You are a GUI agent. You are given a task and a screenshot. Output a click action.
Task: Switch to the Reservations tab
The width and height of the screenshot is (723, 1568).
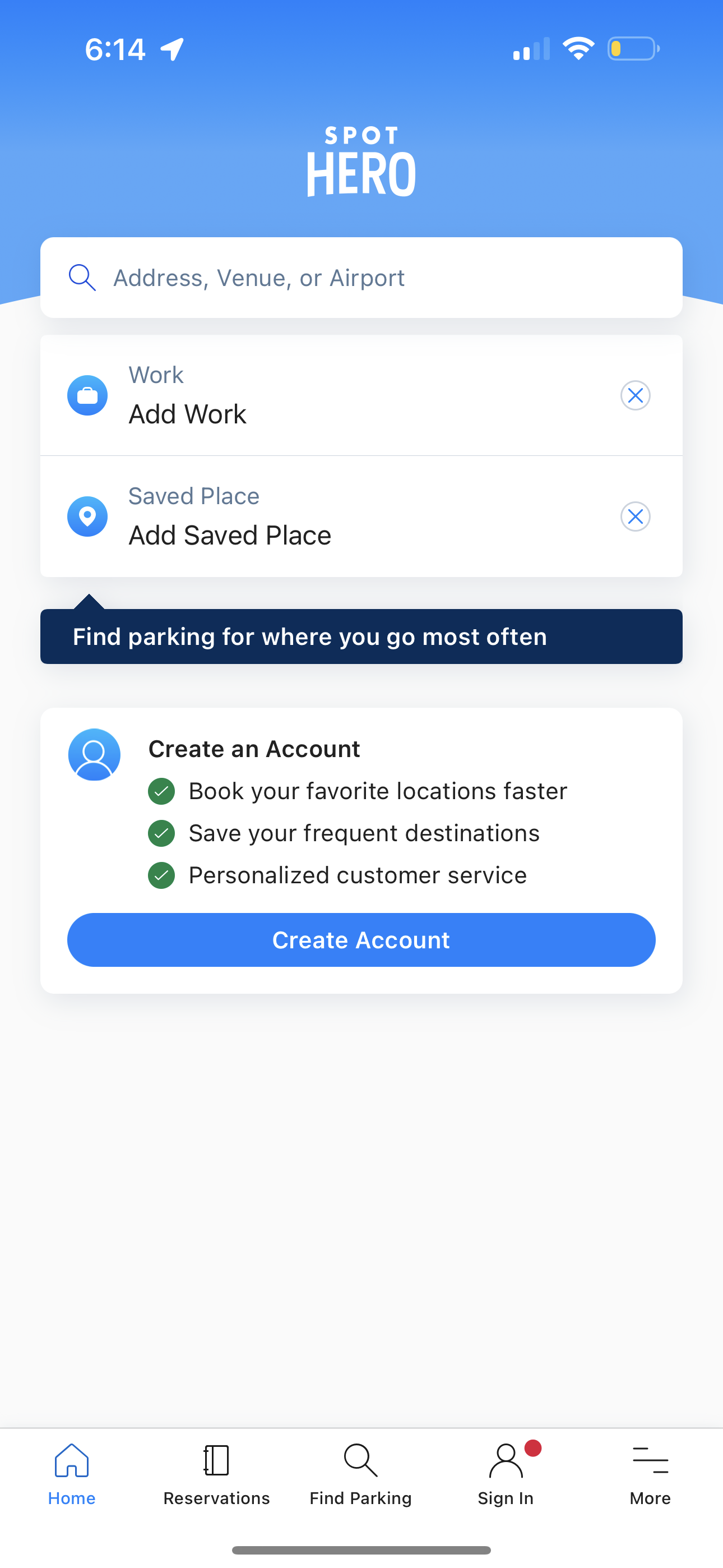pyautogui.click(x=216, y=1473)
